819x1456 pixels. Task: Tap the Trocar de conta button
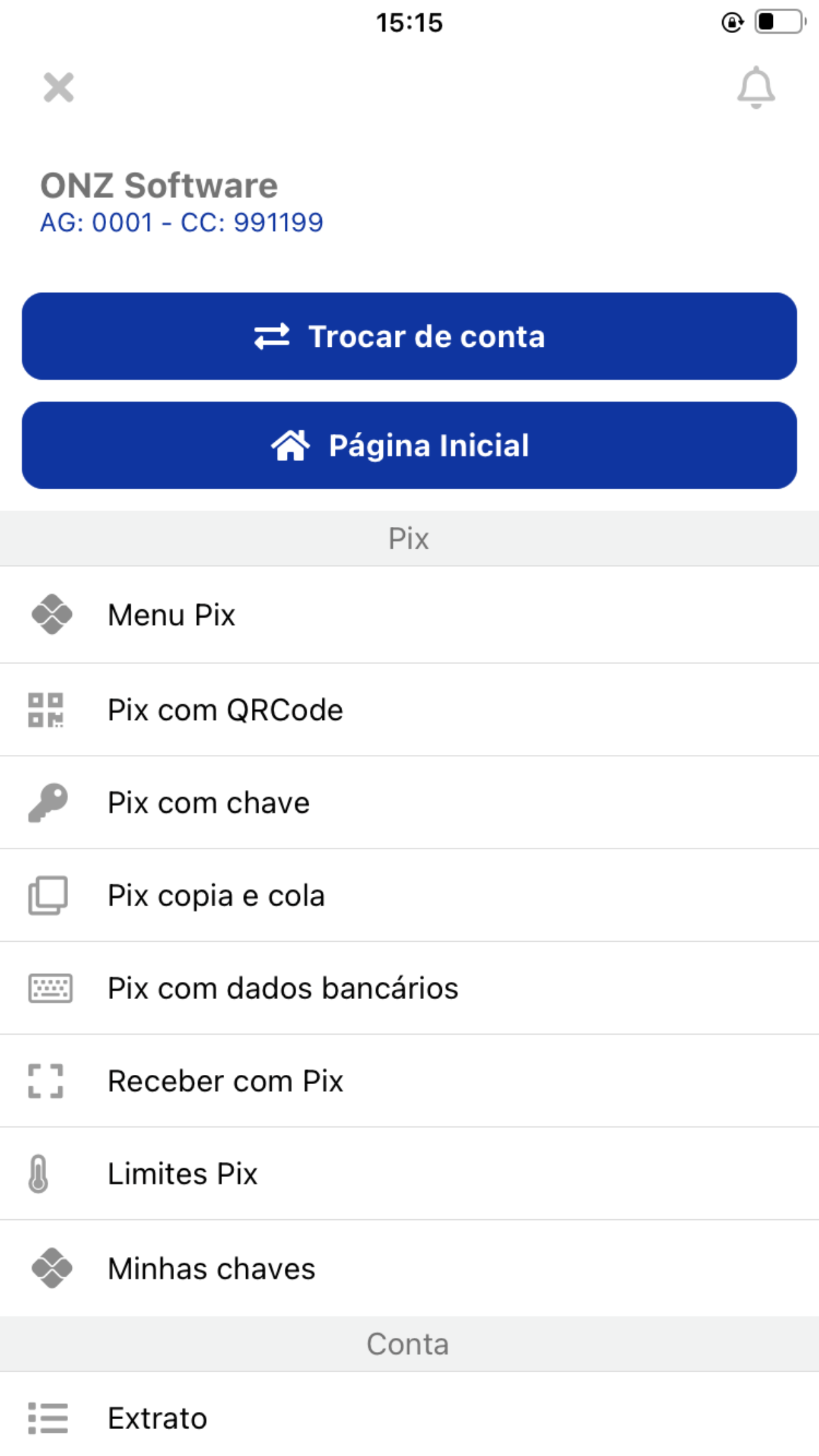(x=409, y=336)
